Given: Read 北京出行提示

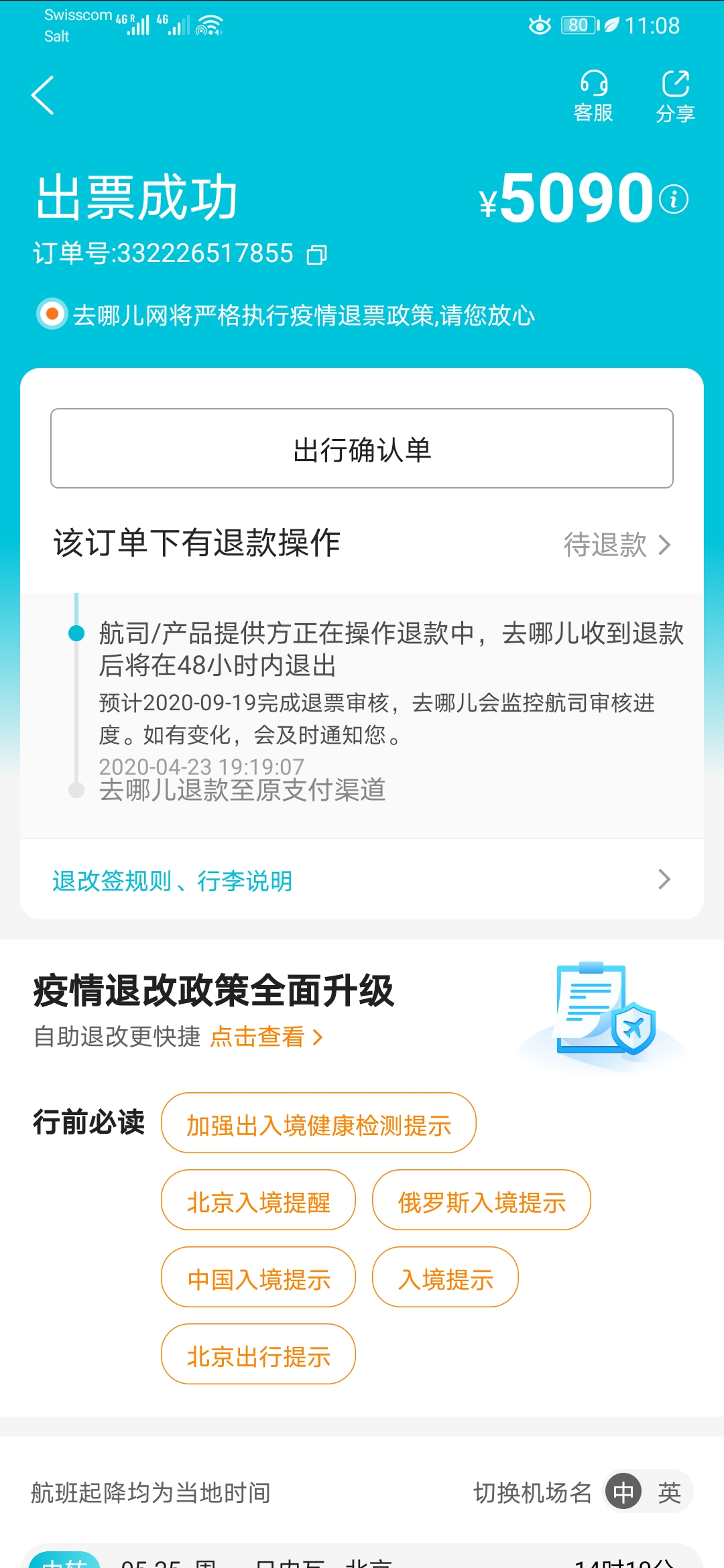Looking at the screenshot, I should [258, 1354].
